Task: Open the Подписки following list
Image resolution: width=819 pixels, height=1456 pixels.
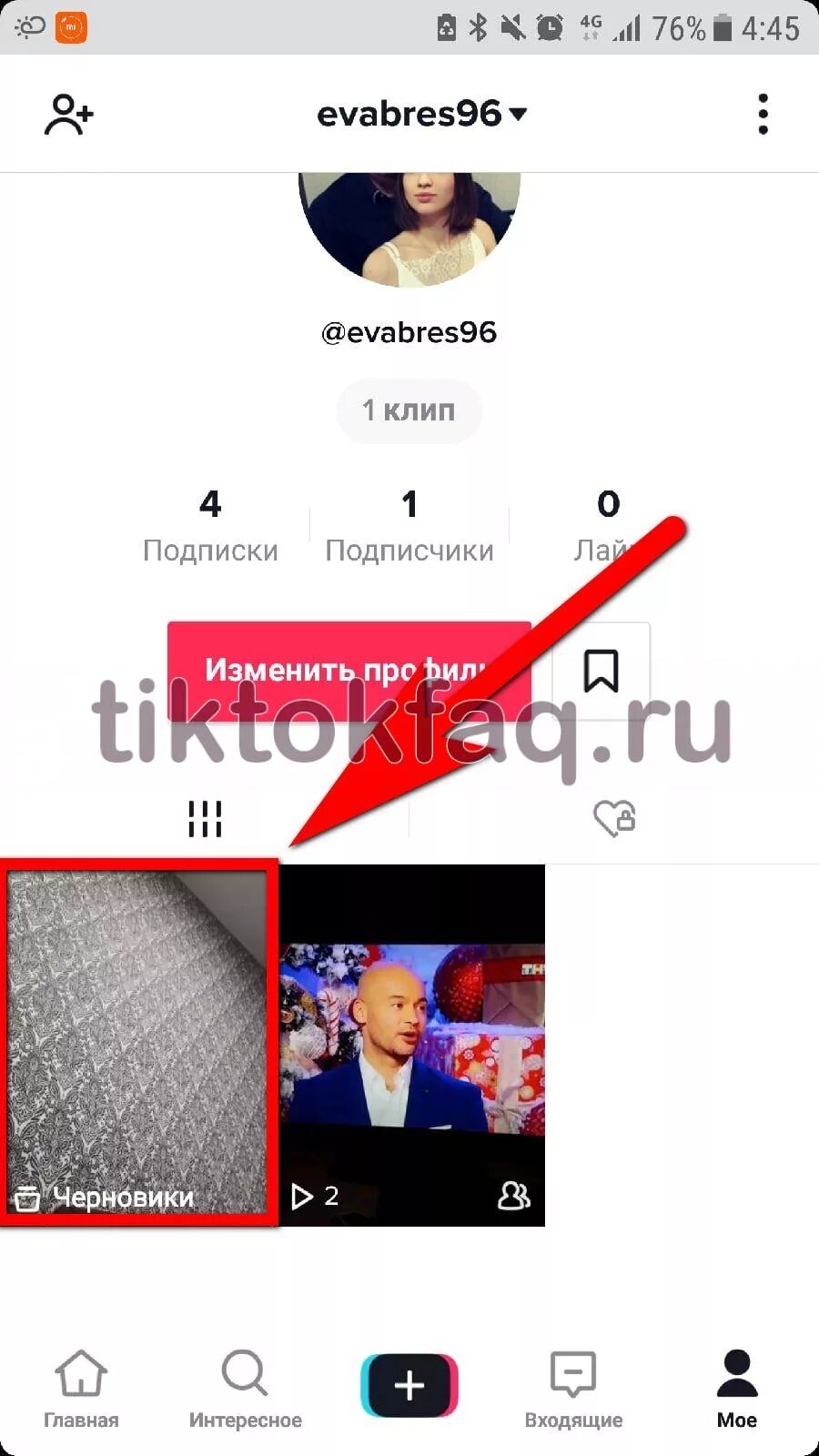Action: 210,527
